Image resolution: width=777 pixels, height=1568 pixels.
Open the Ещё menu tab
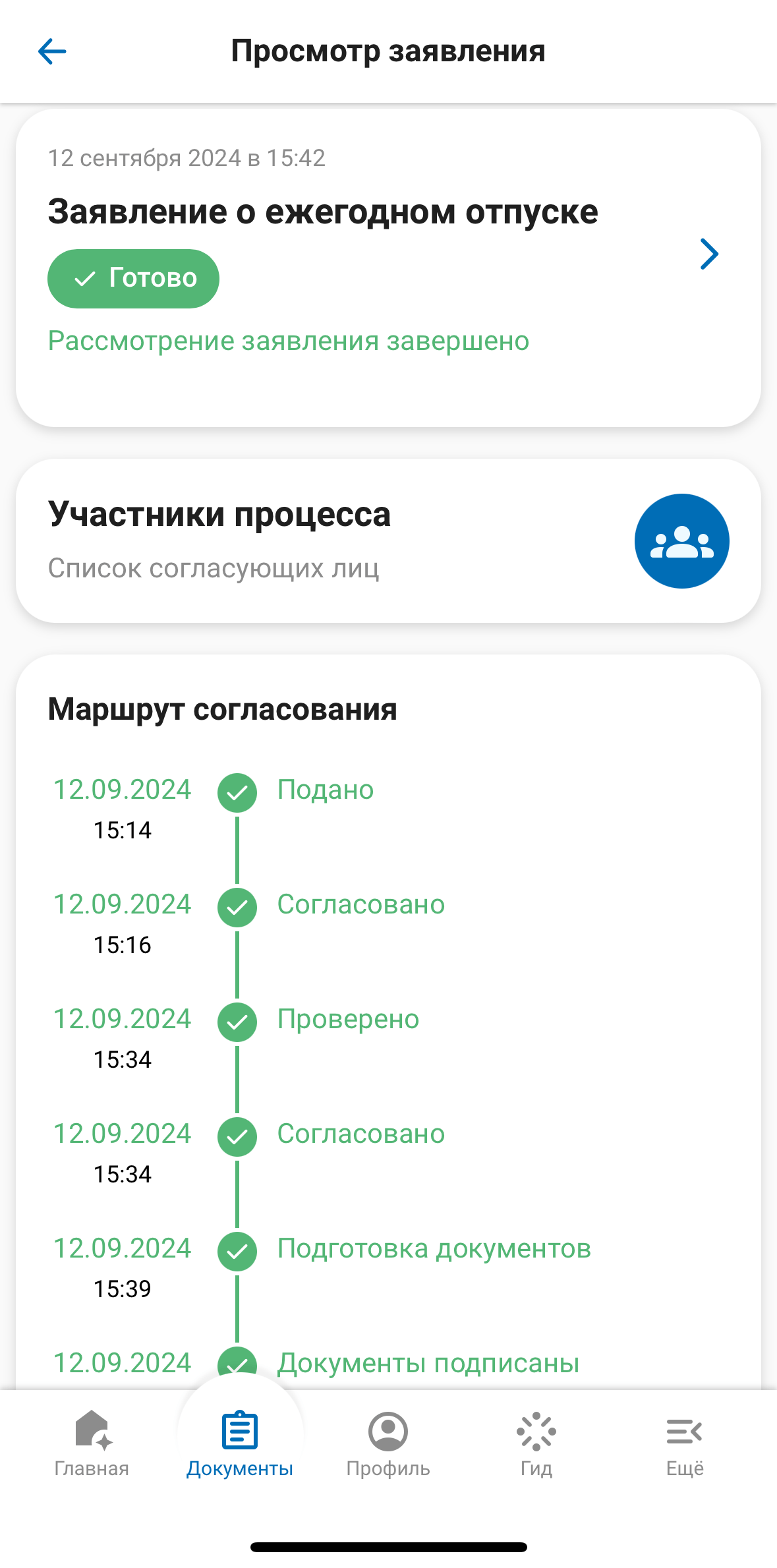pos(684,1443)
